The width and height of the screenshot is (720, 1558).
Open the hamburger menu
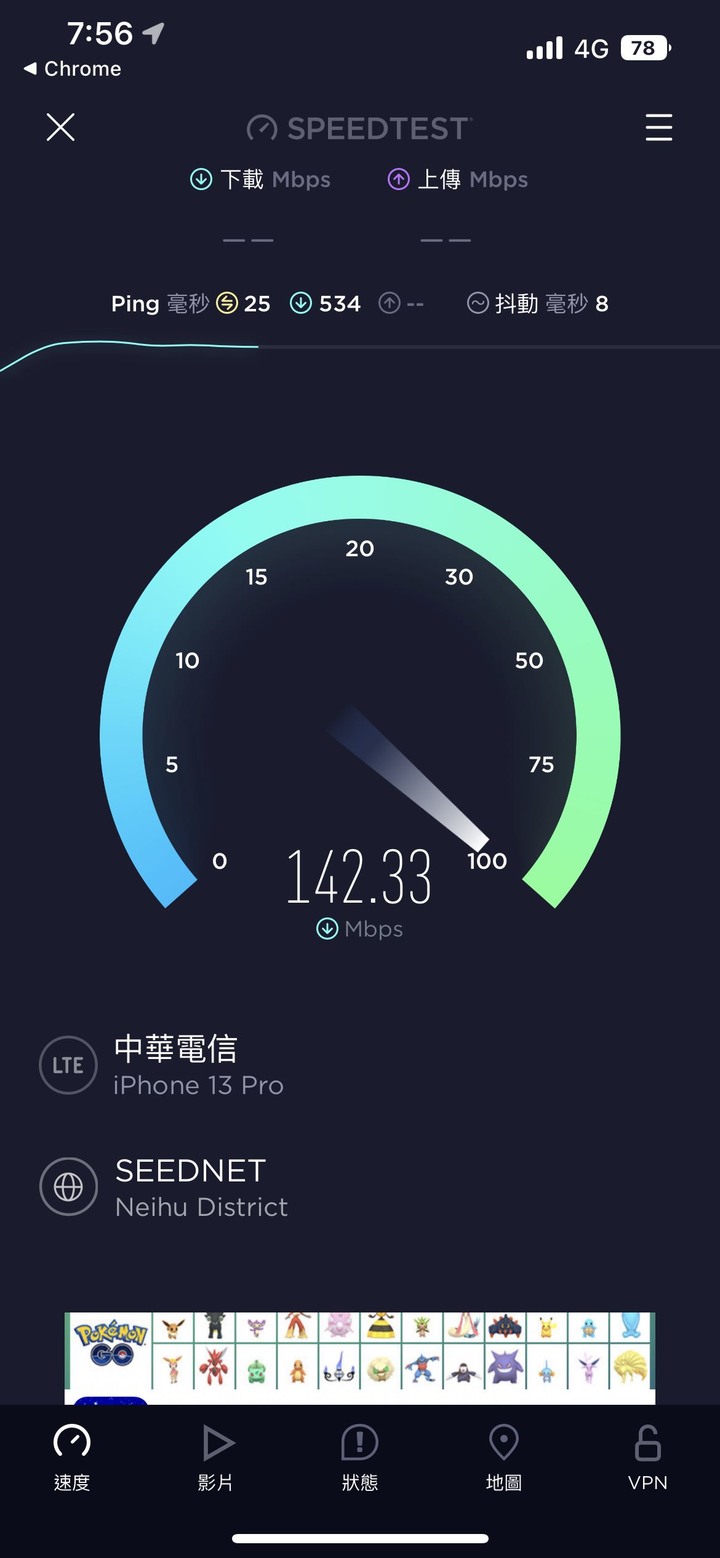[x=658, y=128]
